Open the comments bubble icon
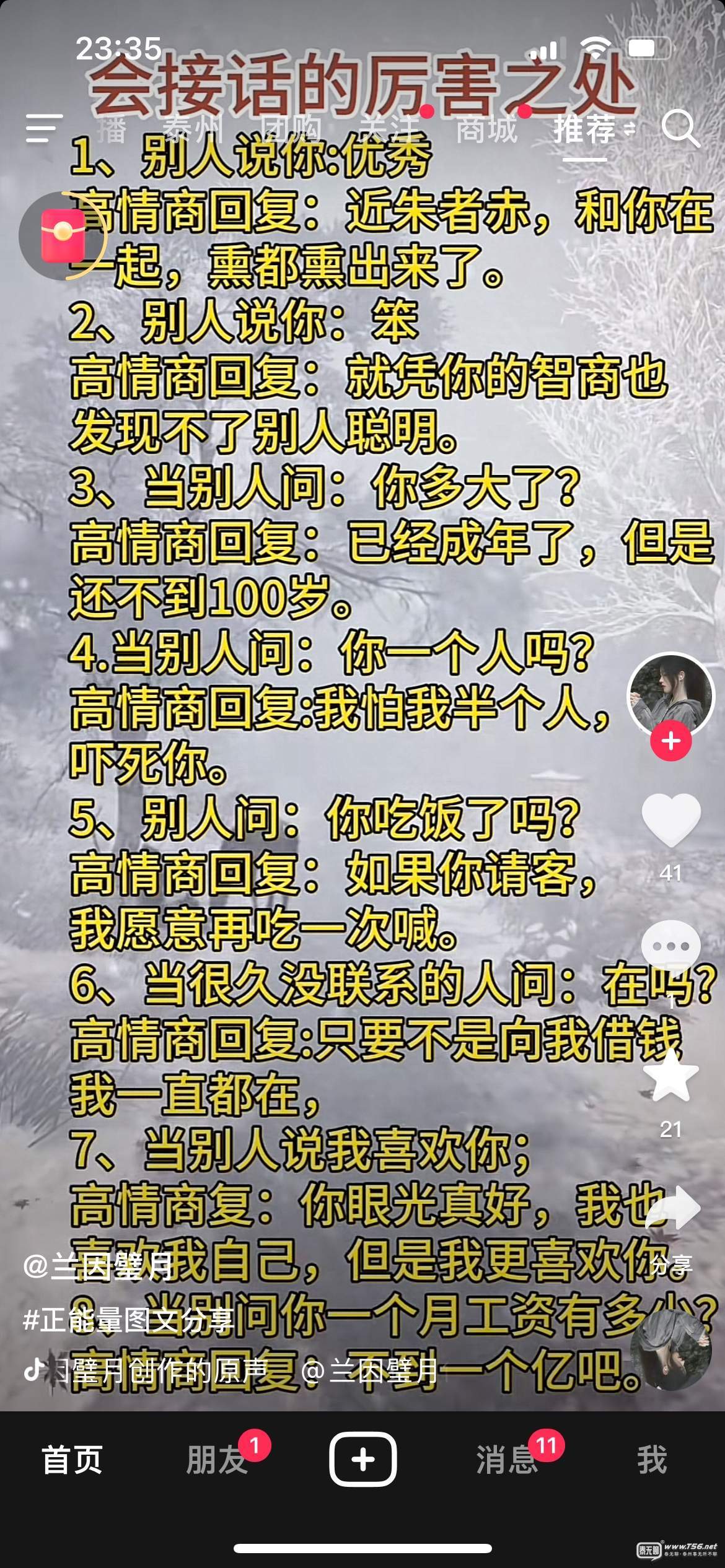This screenshot has height=1568, width=725. [671, 946]
